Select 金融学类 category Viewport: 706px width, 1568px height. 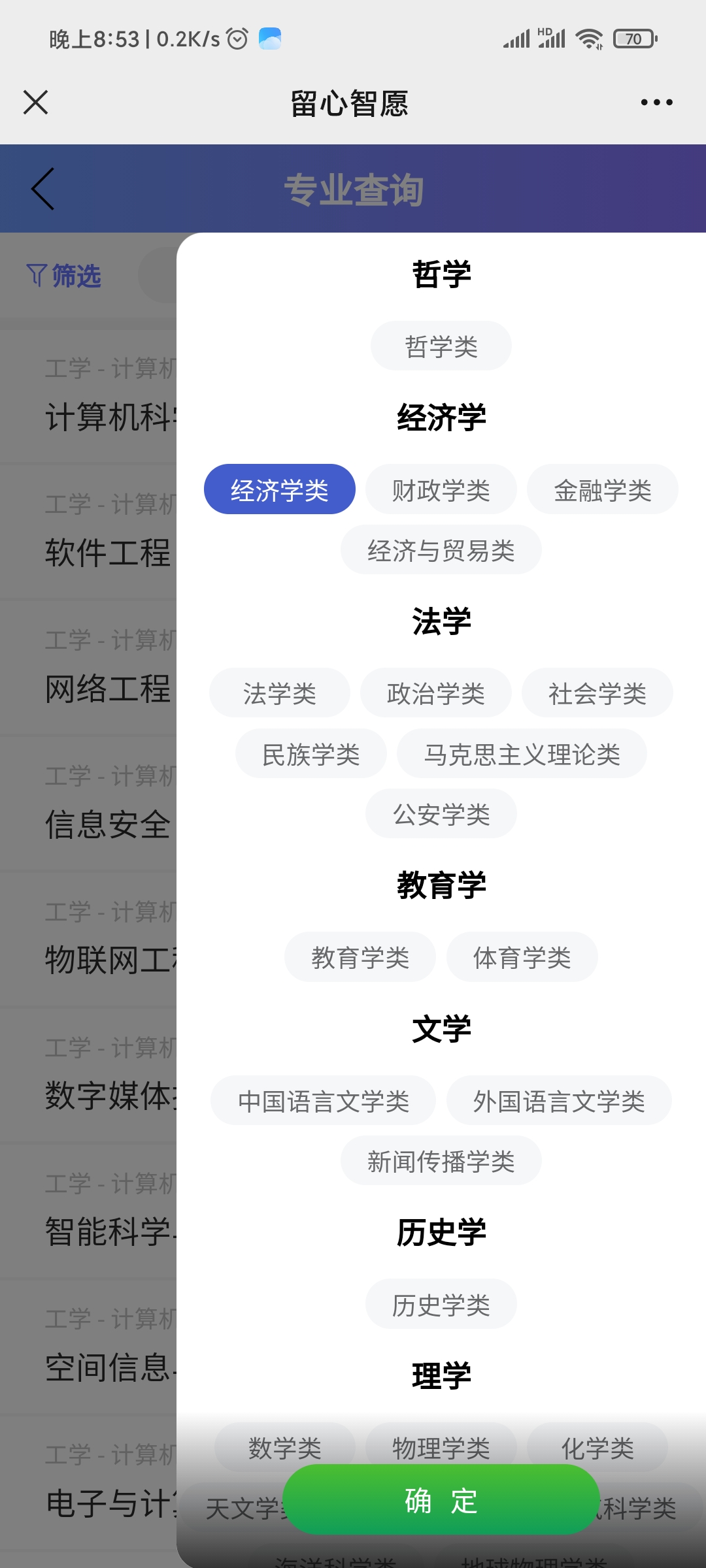click(x=603, y=490)
